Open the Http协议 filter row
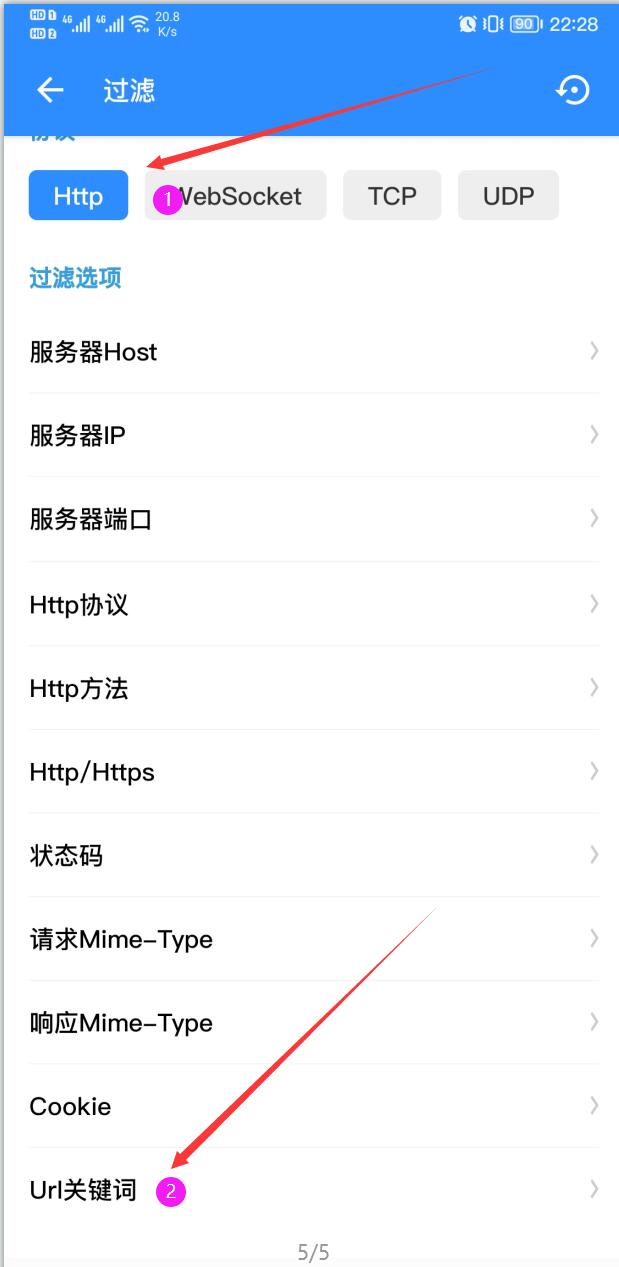This screenshot has width=619, height=1267. click(x=310, y=604)
